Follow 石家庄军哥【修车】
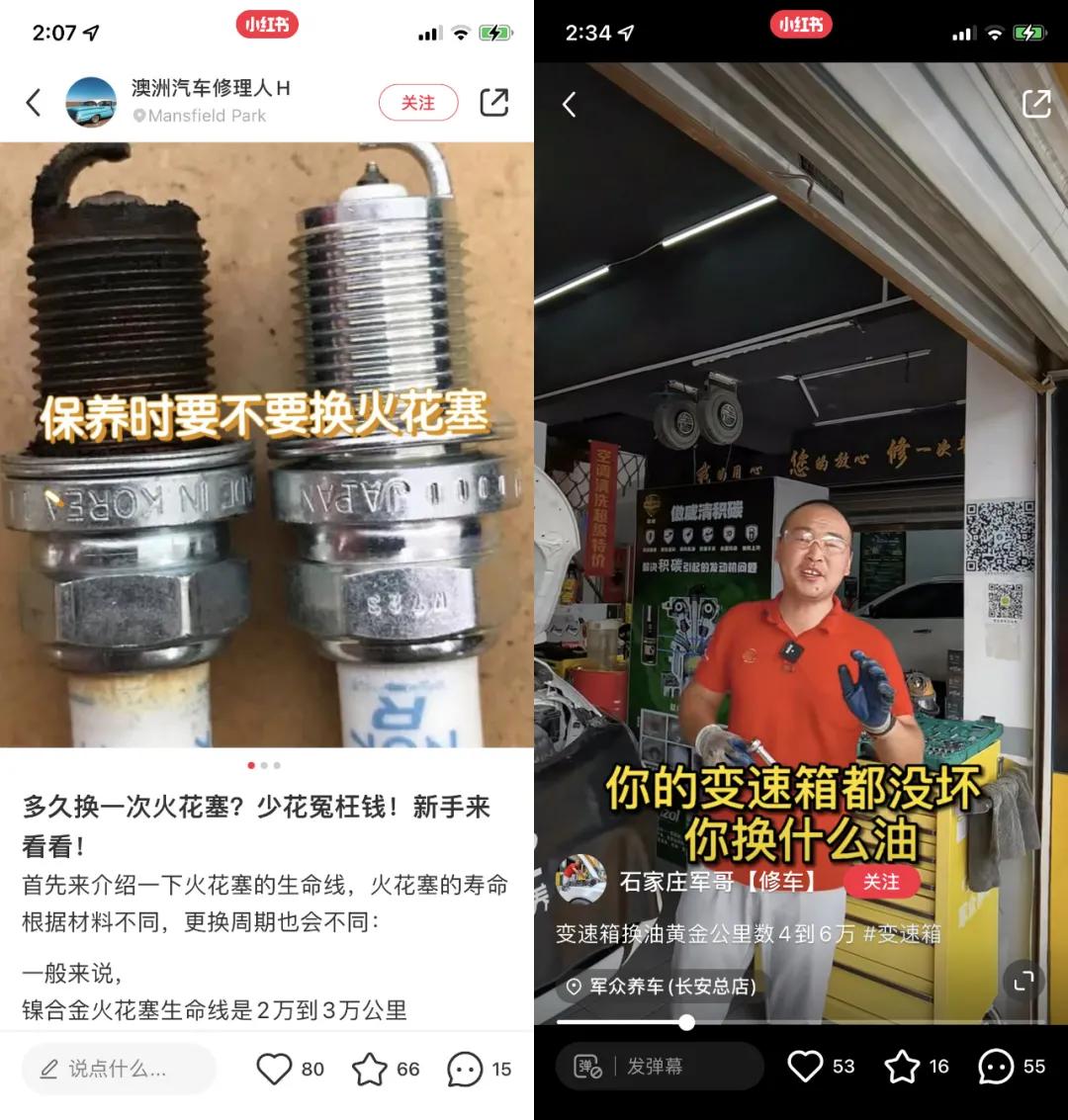Viewport: 1068px width, 1120px height. pos(881,883)
